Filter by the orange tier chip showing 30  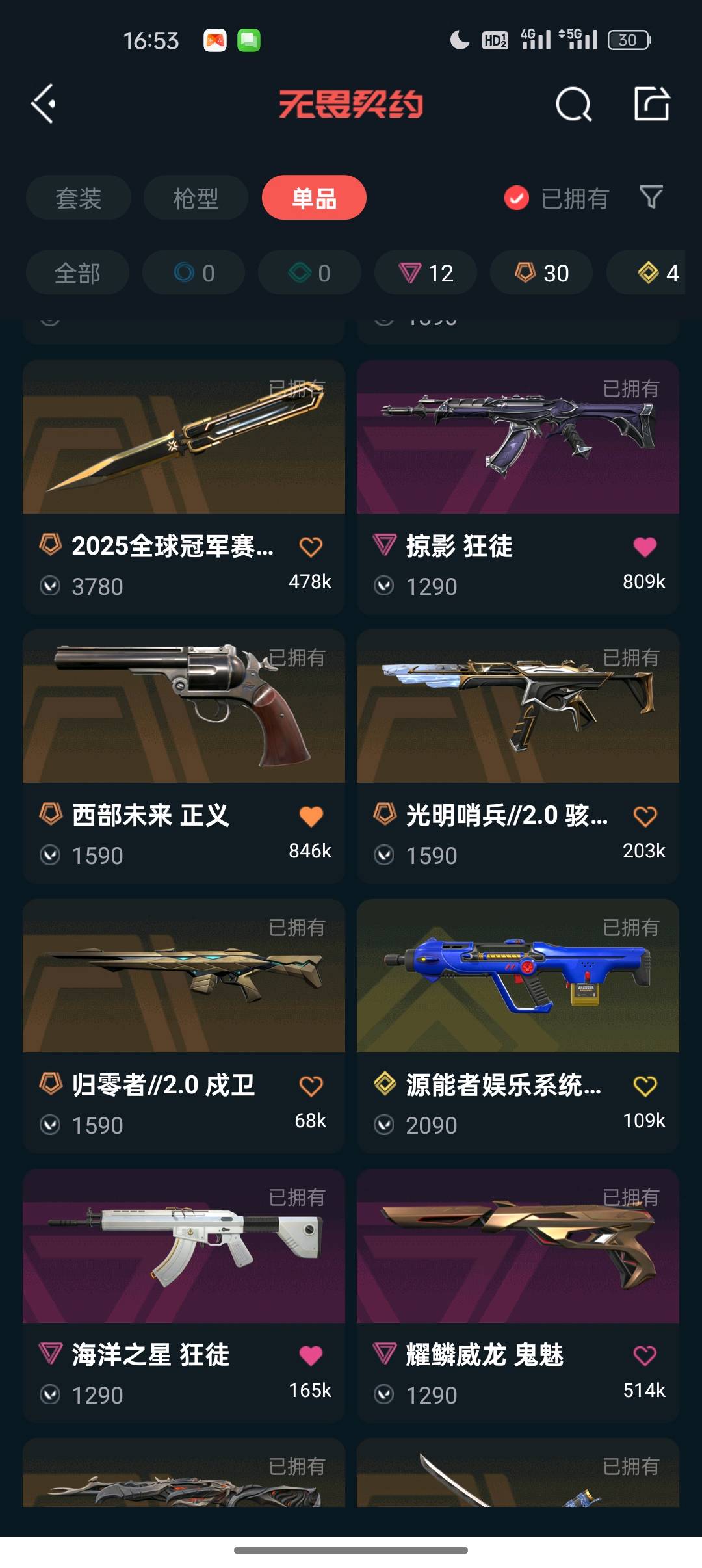541,273
